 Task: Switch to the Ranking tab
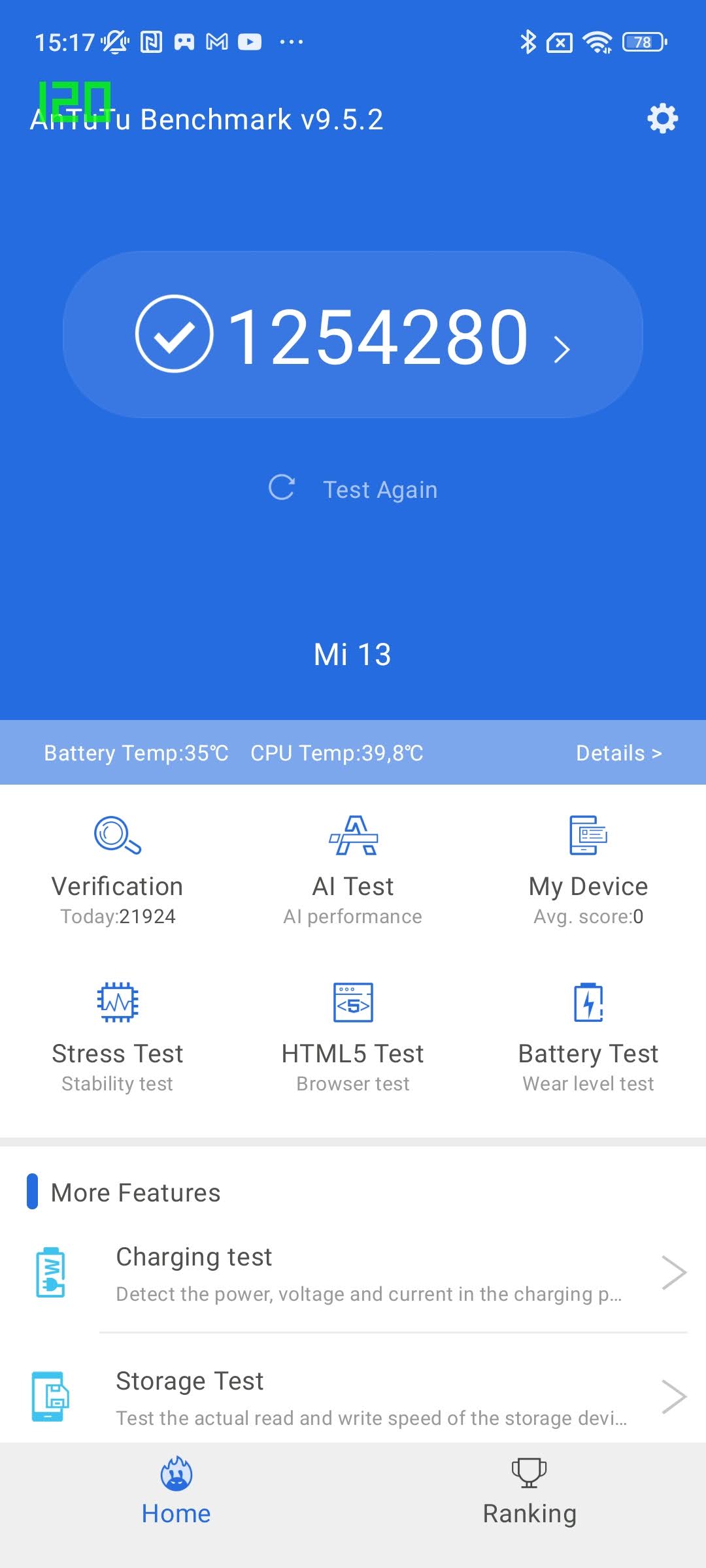coord(529,1492)
